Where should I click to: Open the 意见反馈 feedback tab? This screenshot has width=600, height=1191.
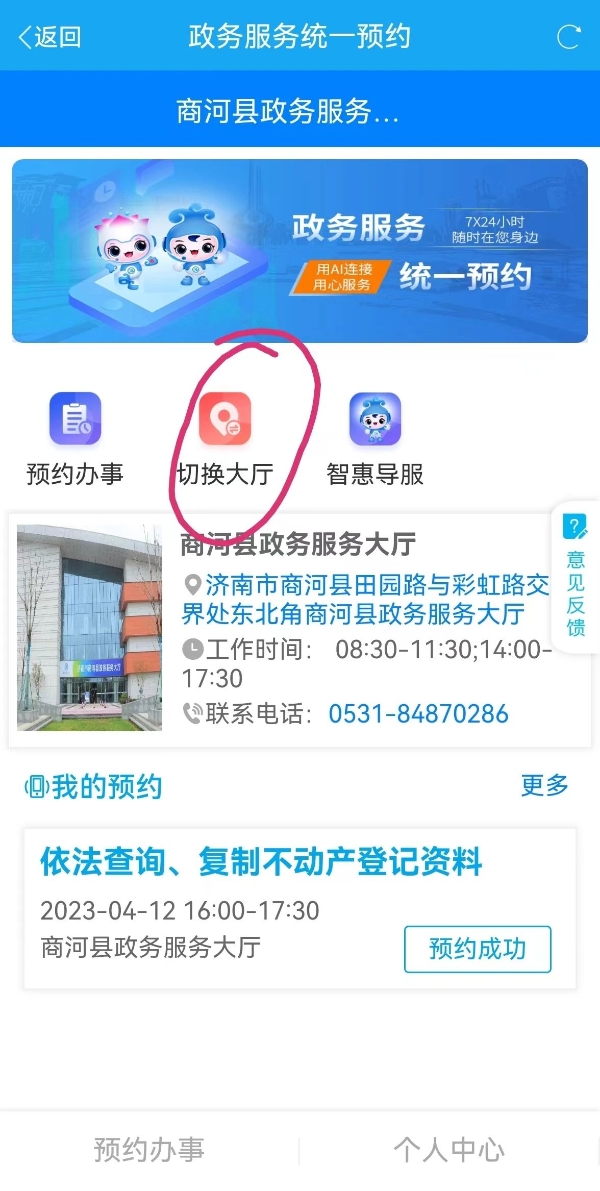(x=576, y=577)
